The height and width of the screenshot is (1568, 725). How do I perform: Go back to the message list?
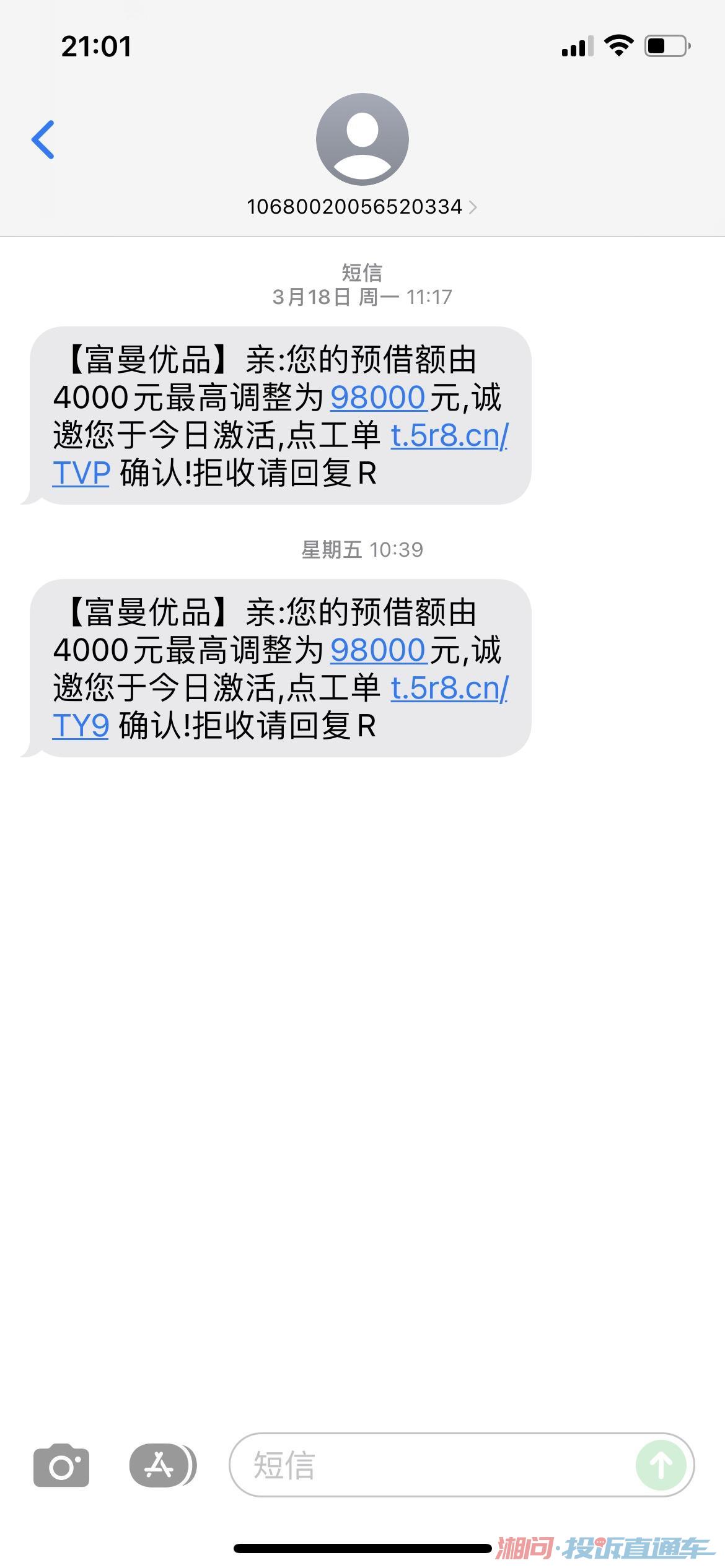click(43, 139)
